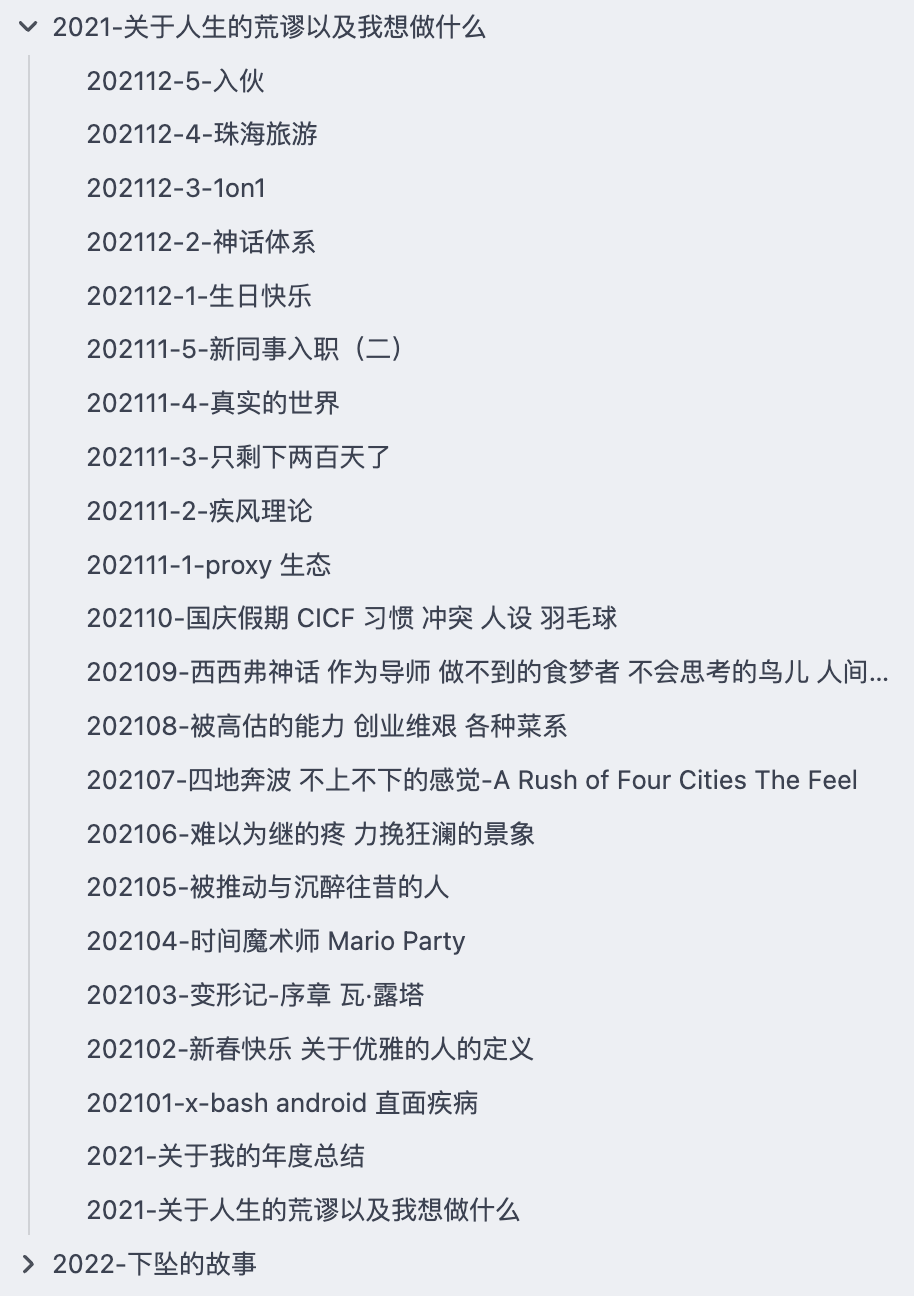This screenshot has width=914, height=1296.
Task: Open 202111-5-新同事入职（二）
Action: point(245,350)
